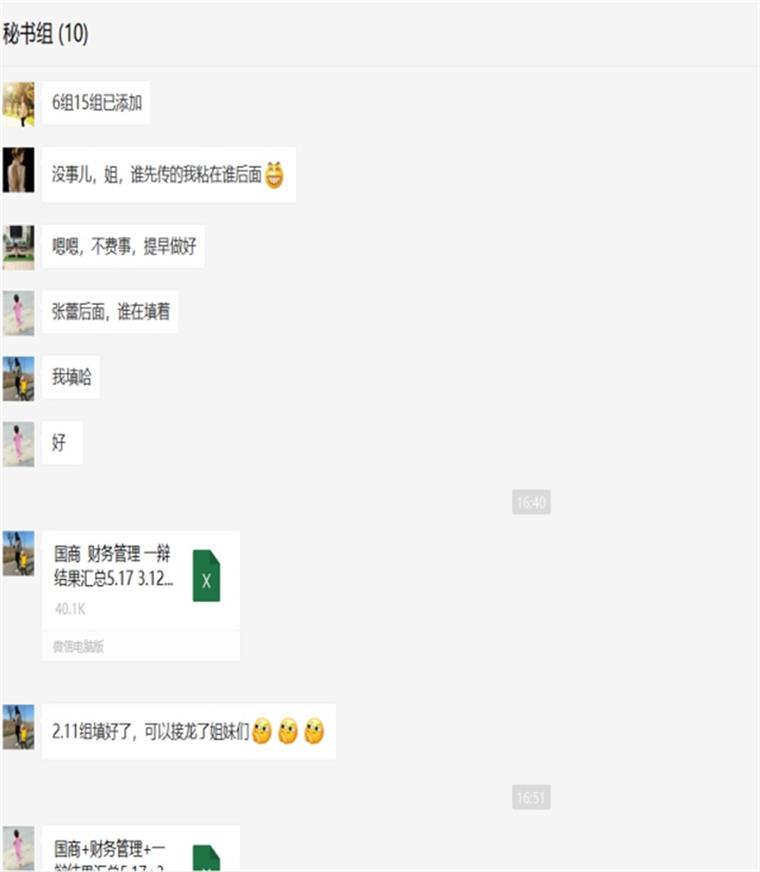Tap avatar next to 张蕾后面，谁在填着
760x872 pixels.
pyautogui.click(x=18, y=312)
